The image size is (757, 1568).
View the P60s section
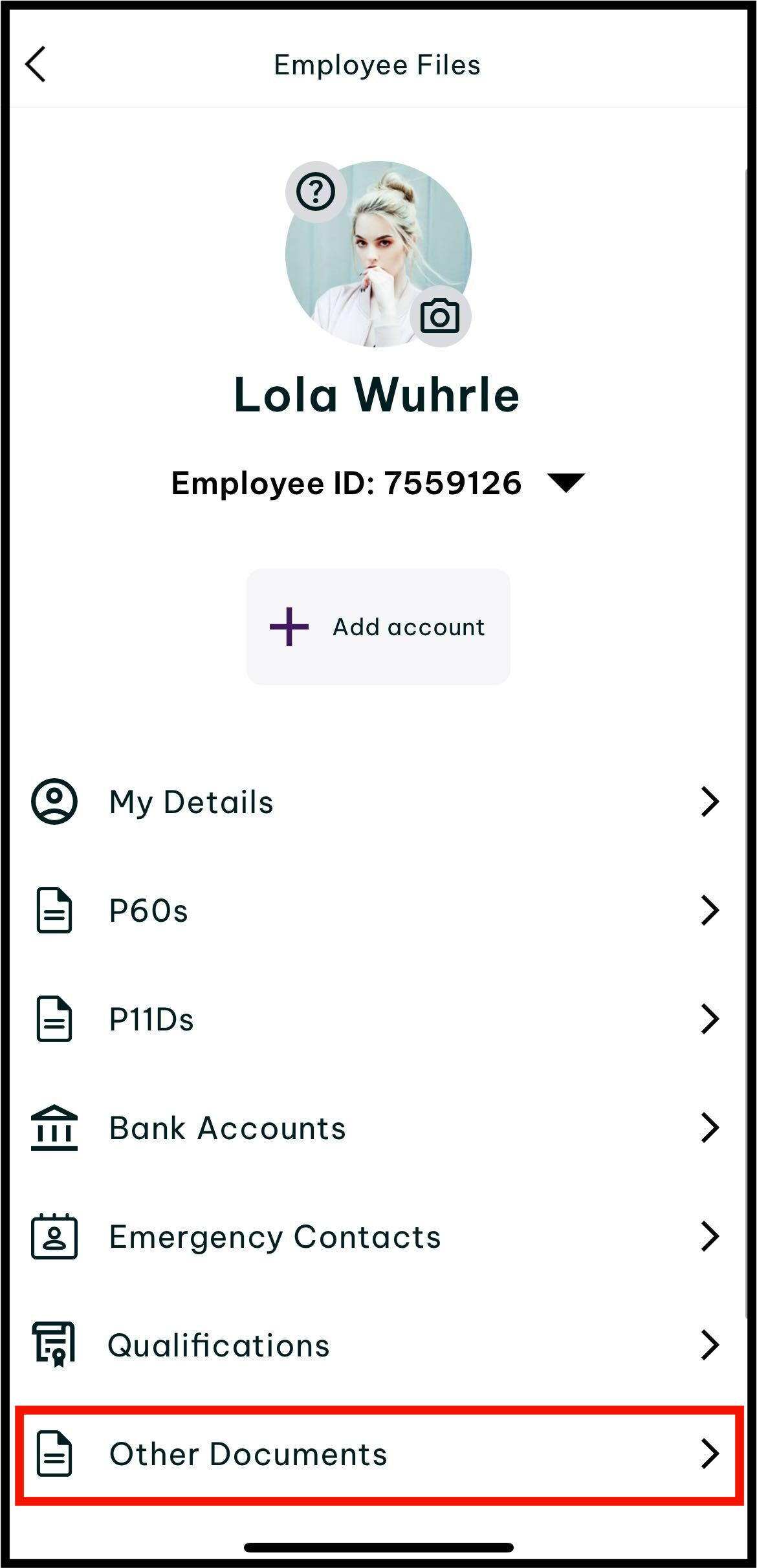pos(378,910)
